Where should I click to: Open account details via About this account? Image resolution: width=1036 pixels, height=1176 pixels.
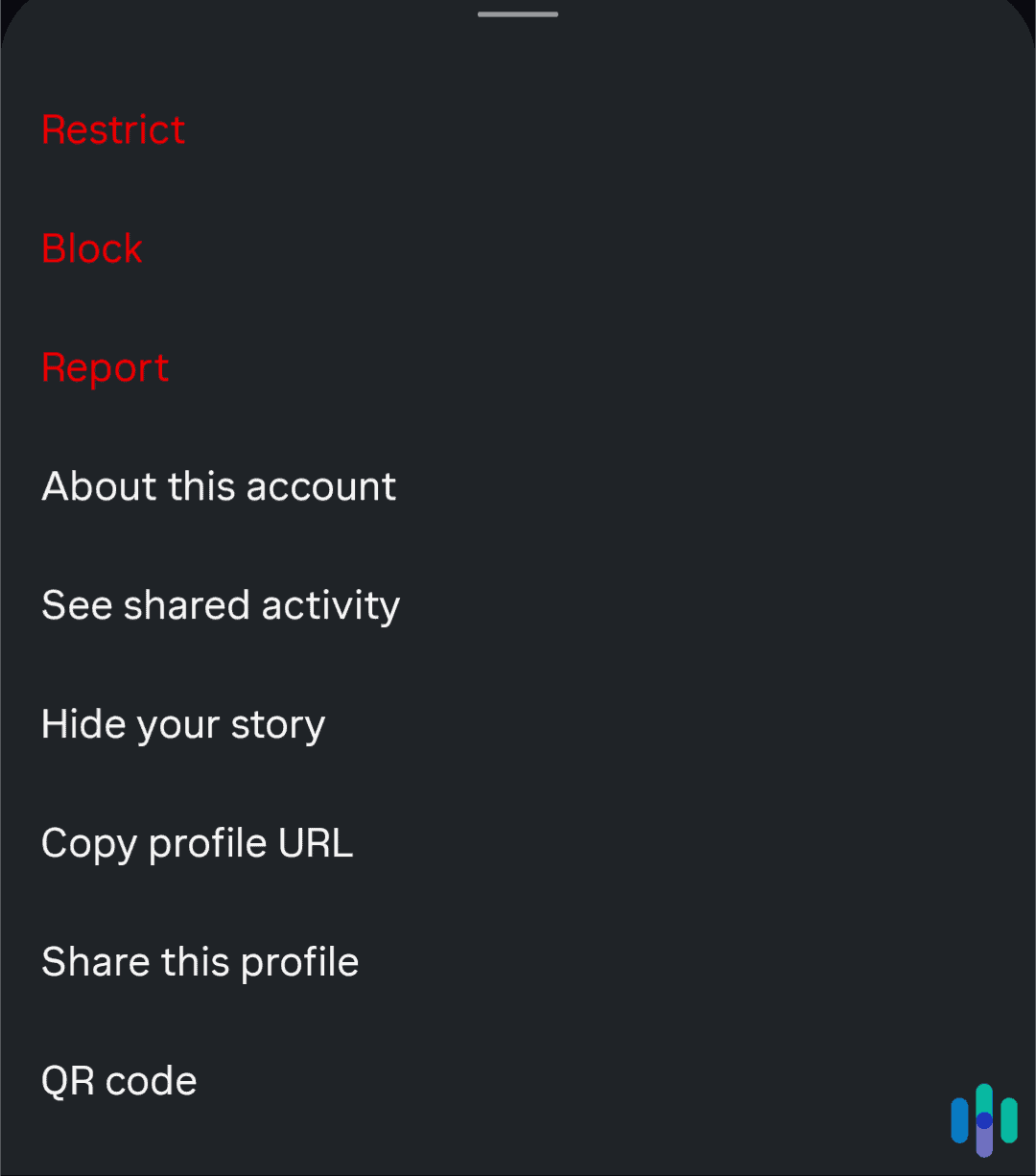pos(219,486)
